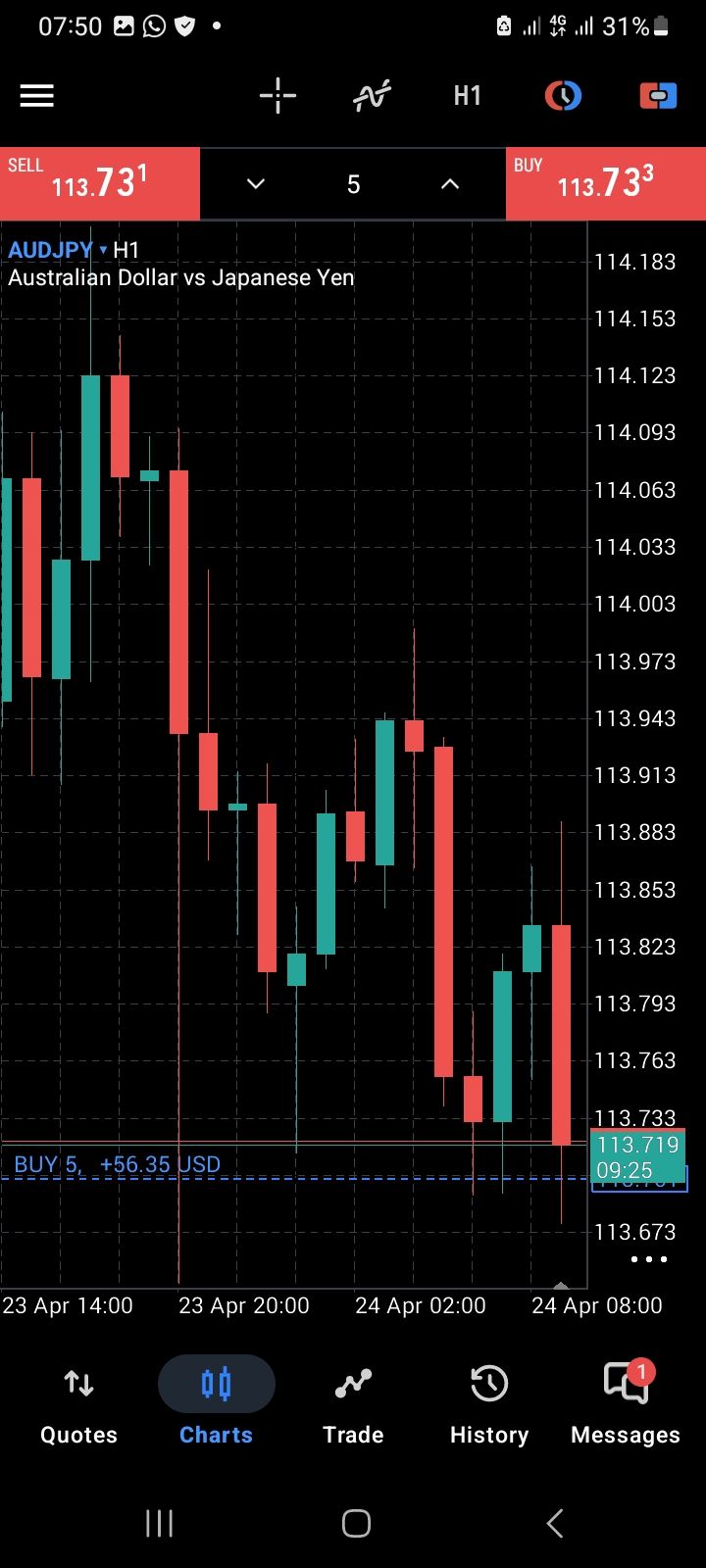Increase the lot volume
Viewport: 706px width, 1568px height.
click(450, 184)
